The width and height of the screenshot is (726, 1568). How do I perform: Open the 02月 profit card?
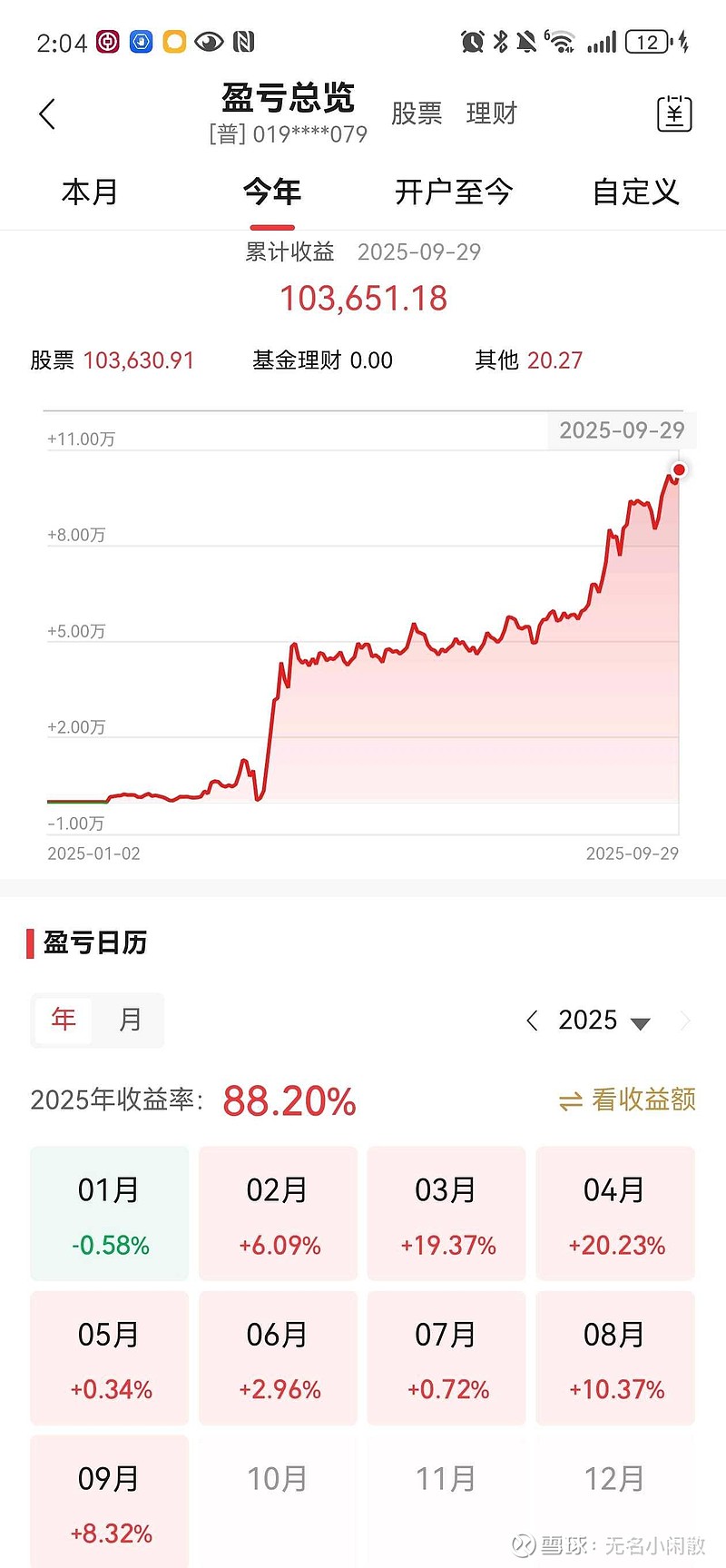278,1214
